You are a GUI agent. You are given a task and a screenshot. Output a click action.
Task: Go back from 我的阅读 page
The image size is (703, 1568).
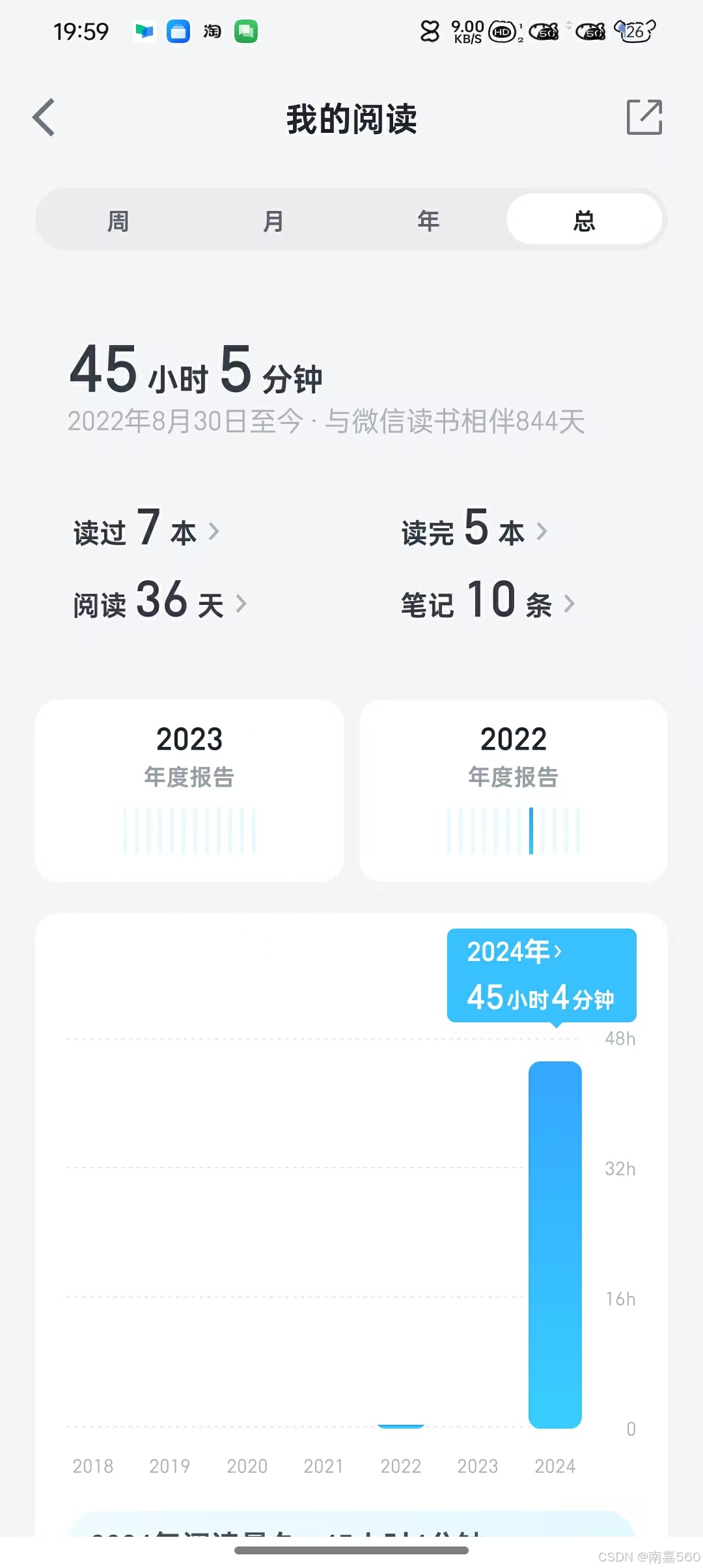pyautogui.click(x=44, y=118)
